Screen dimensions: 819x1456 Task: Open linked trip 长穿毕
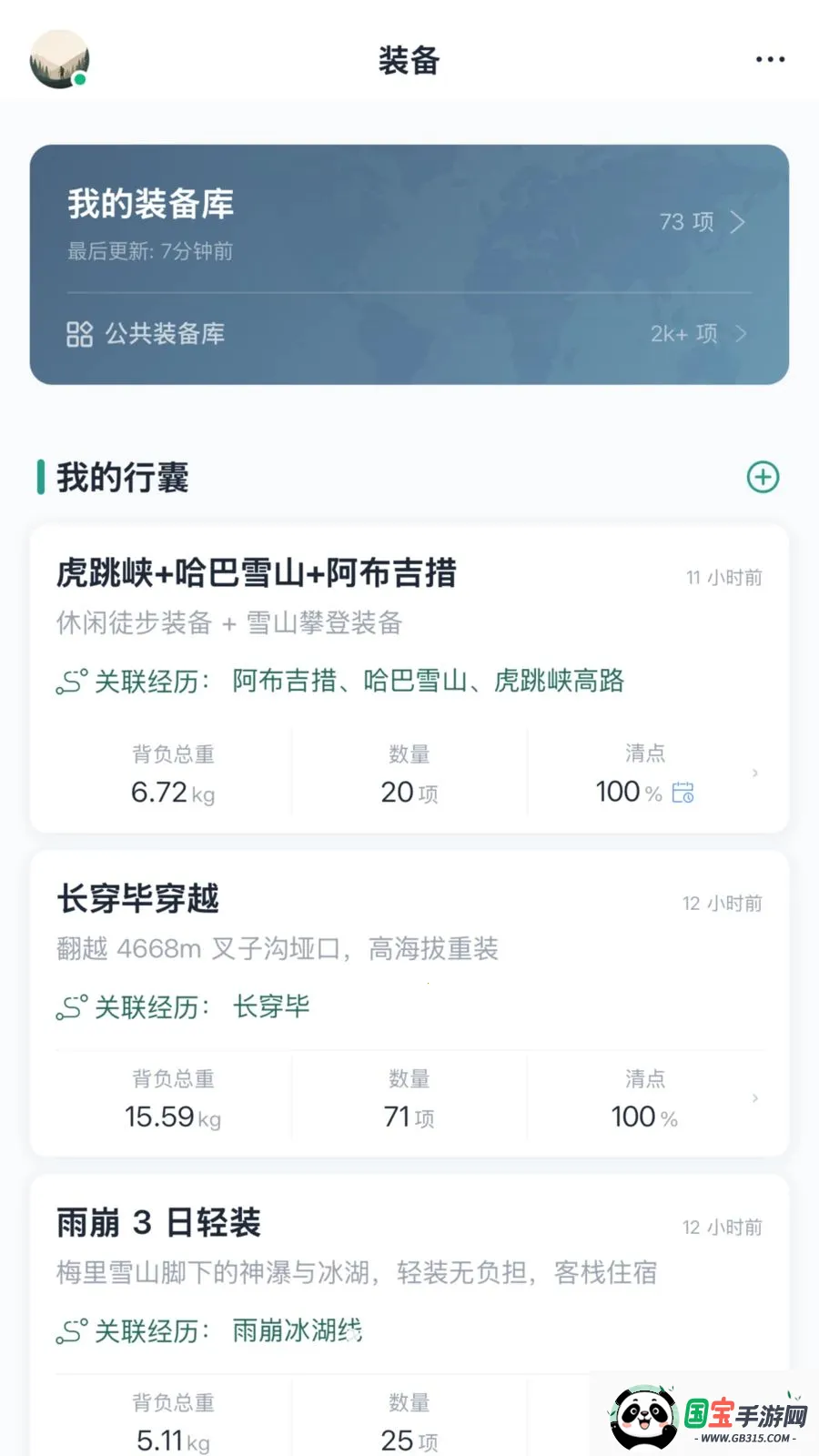271,1006
